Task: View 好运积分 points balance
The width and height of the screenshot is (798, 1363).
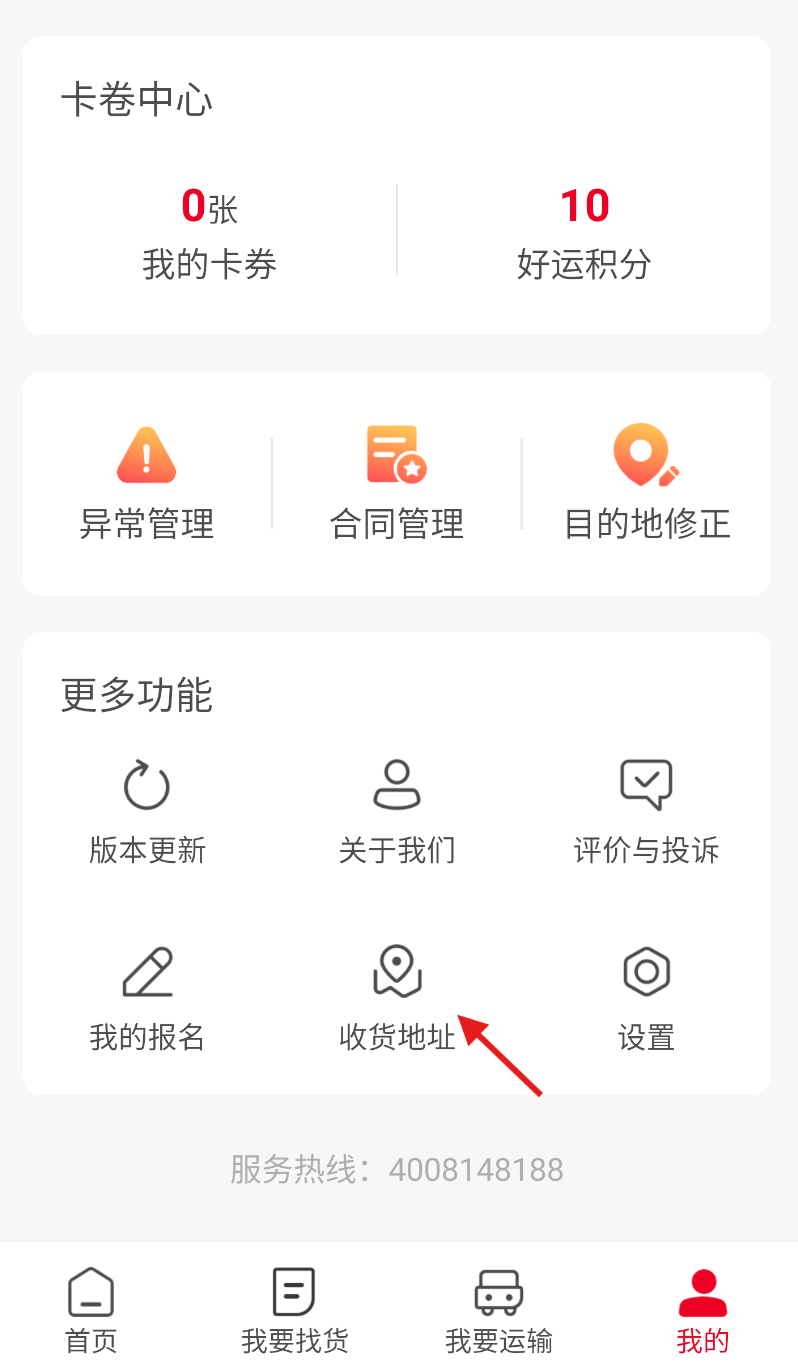Action: [584, 232]
